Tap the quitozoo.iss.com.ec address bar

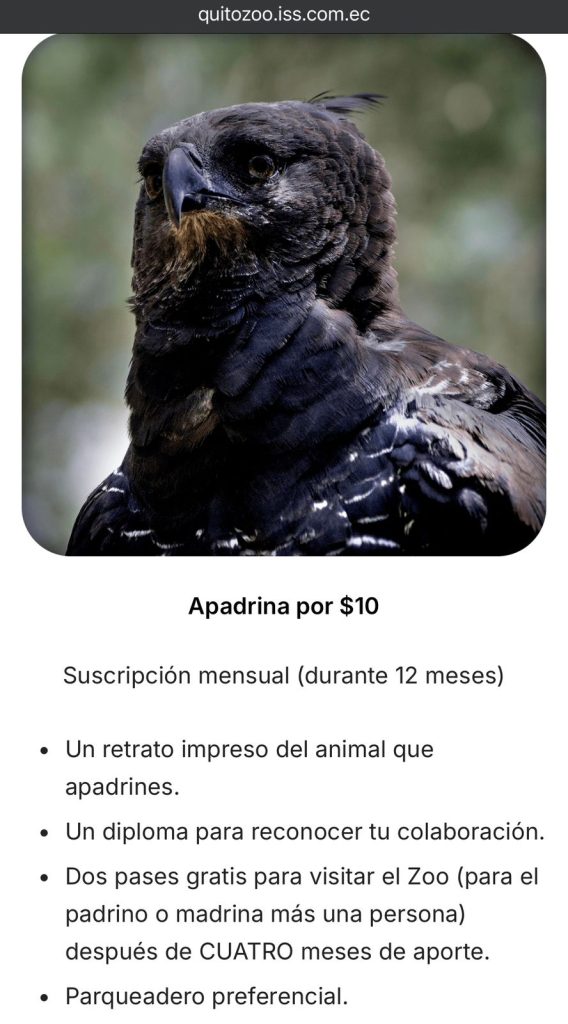284,15
